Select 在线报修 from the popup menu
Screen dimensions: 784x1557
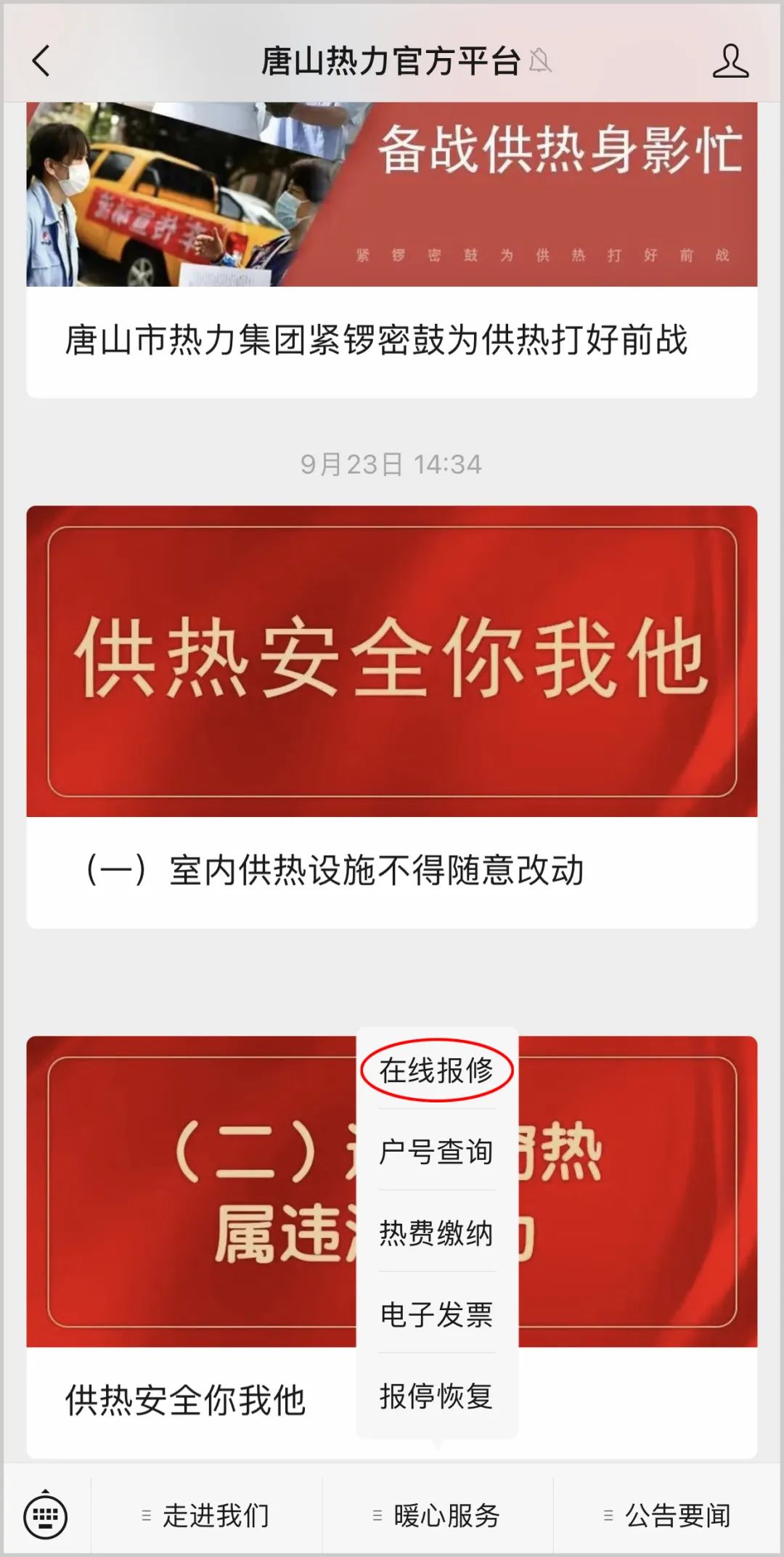[436, 1070]
